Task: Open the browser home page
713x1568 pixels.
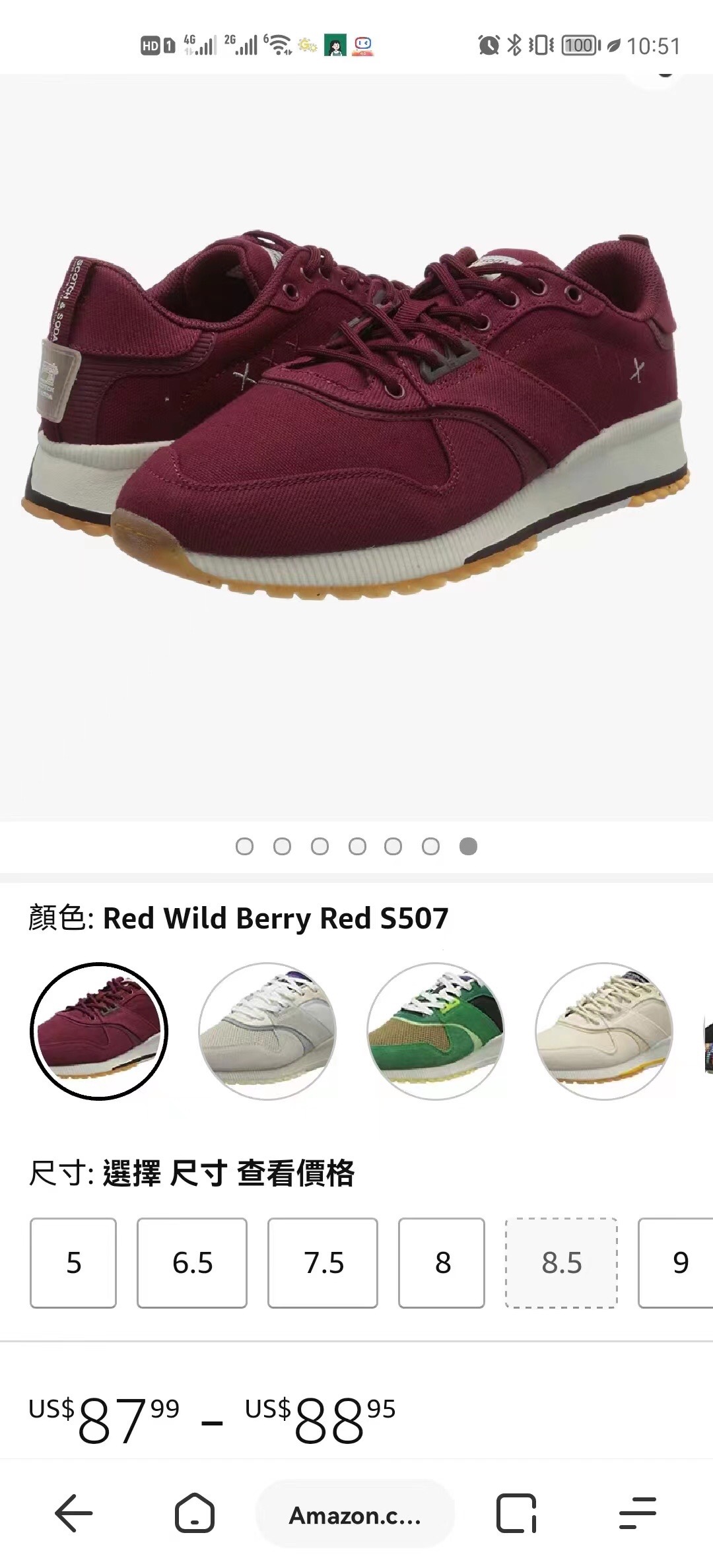Action: [194, 1513]
